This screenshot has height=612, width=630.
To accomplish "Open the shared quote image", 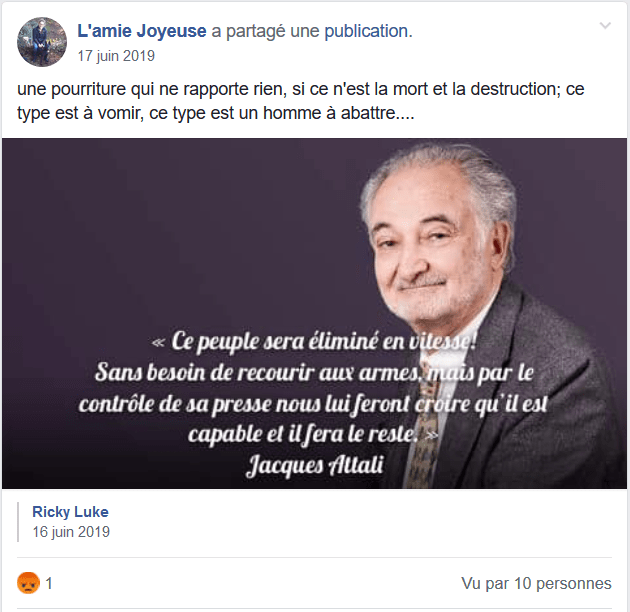I will point(314,313).
